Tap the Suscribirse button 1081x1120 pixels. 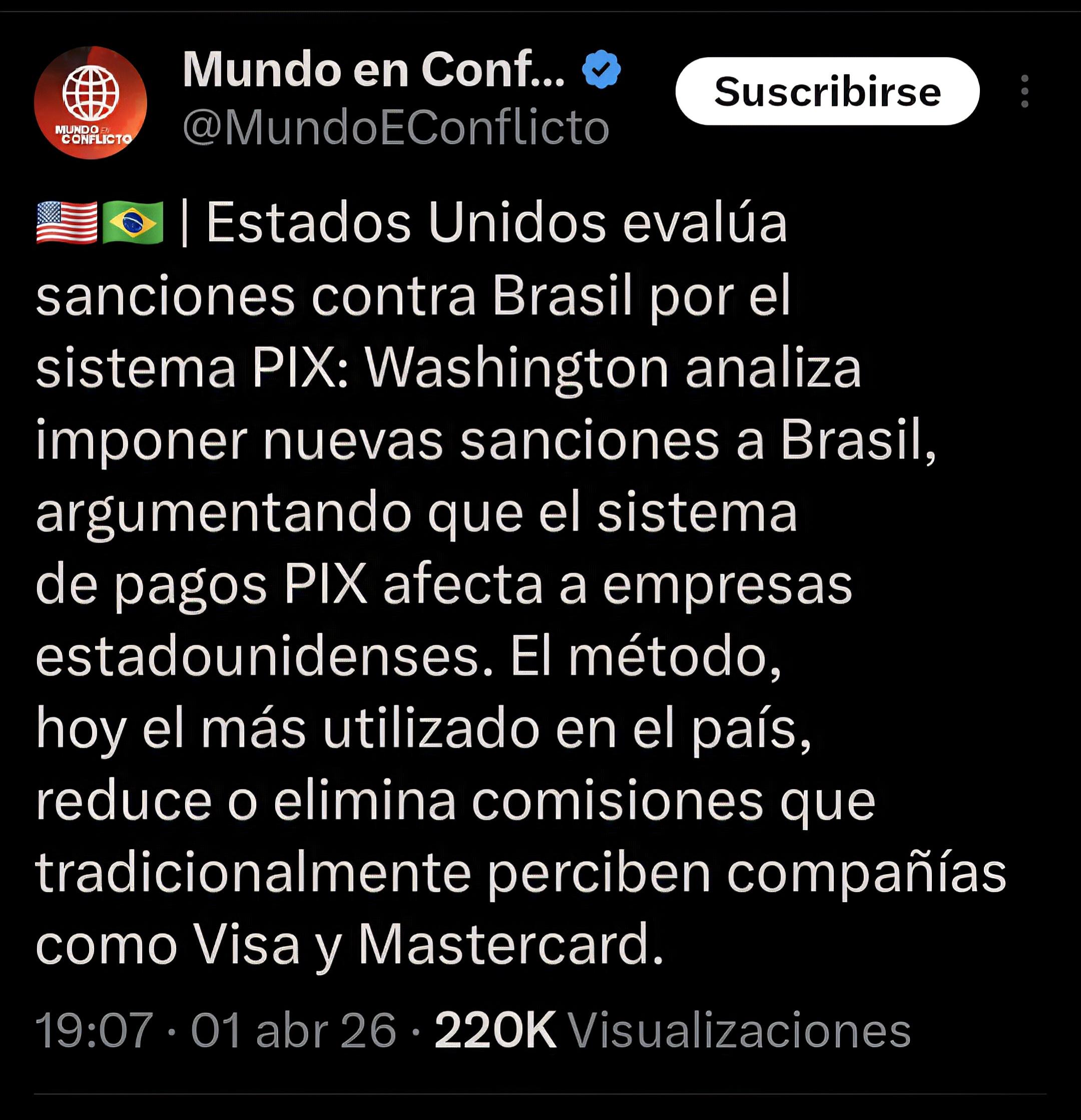pyautogui.click(x=827, y=92)
